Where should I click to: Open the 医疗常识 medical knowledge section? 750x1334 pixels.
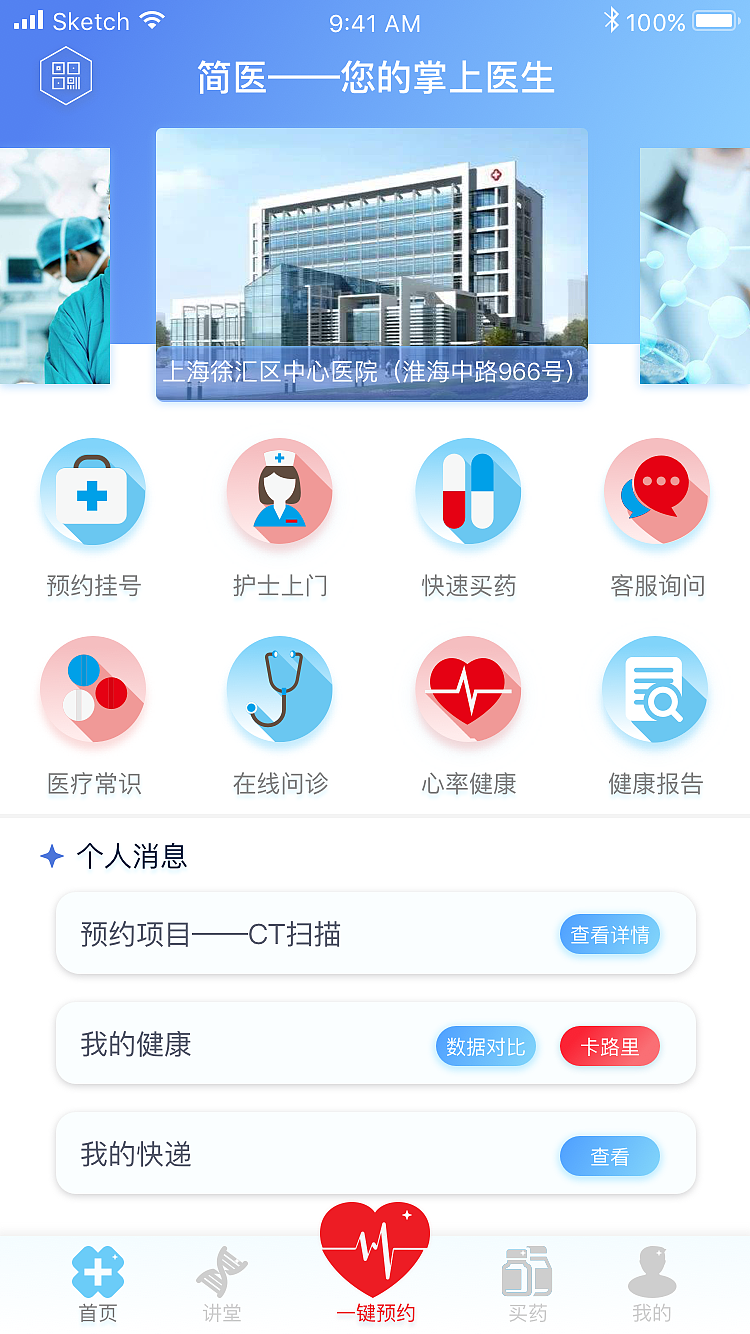(x=93, y=691)
